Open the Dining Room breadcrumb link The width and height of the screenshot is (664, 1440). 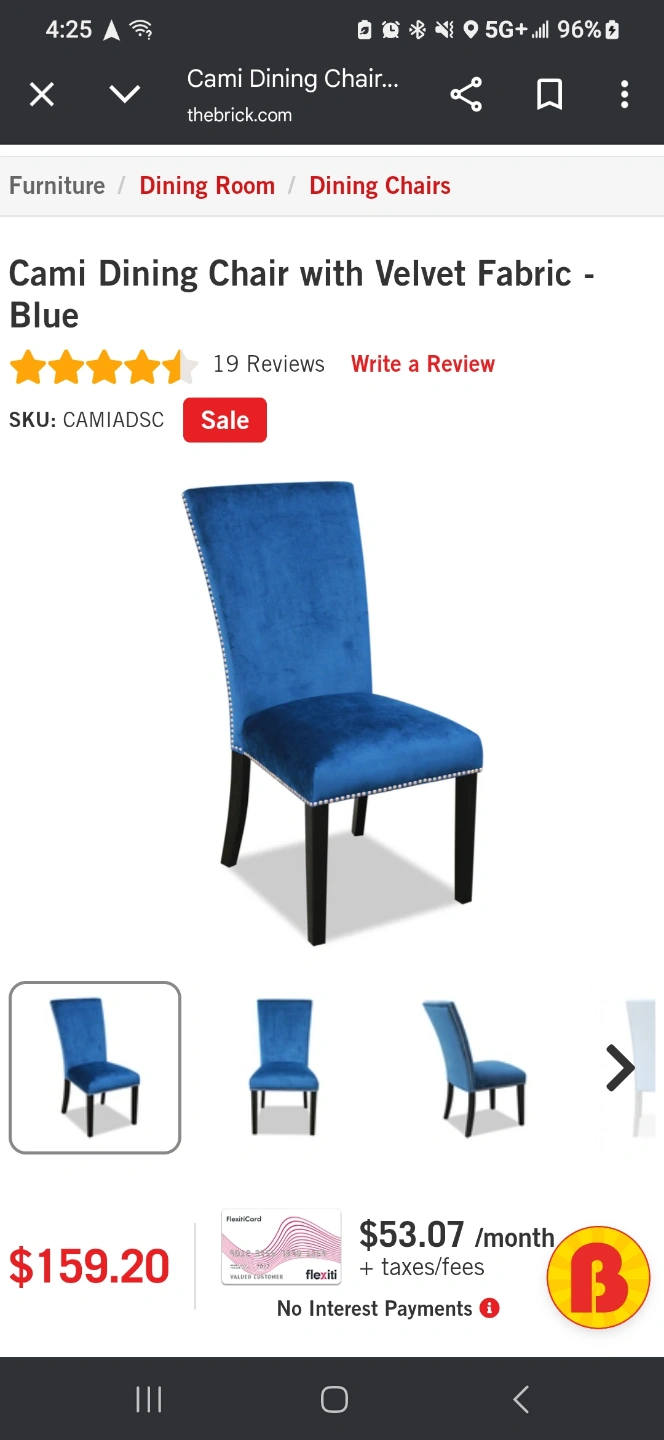(x=207, y=186)
